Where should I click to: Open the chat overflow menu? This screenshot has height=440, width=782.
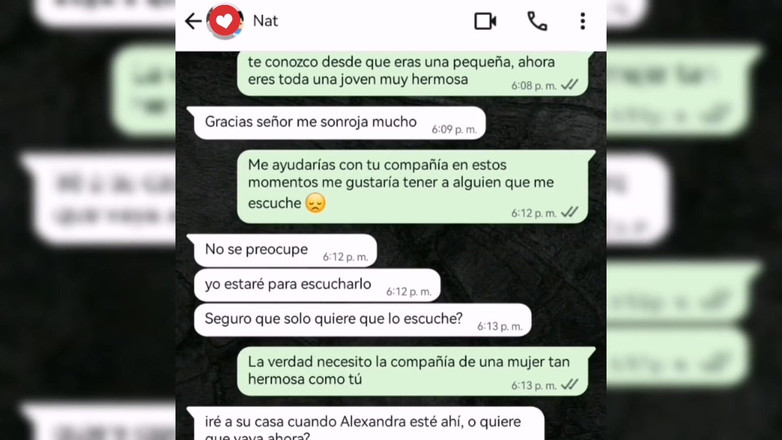(582, 21)
